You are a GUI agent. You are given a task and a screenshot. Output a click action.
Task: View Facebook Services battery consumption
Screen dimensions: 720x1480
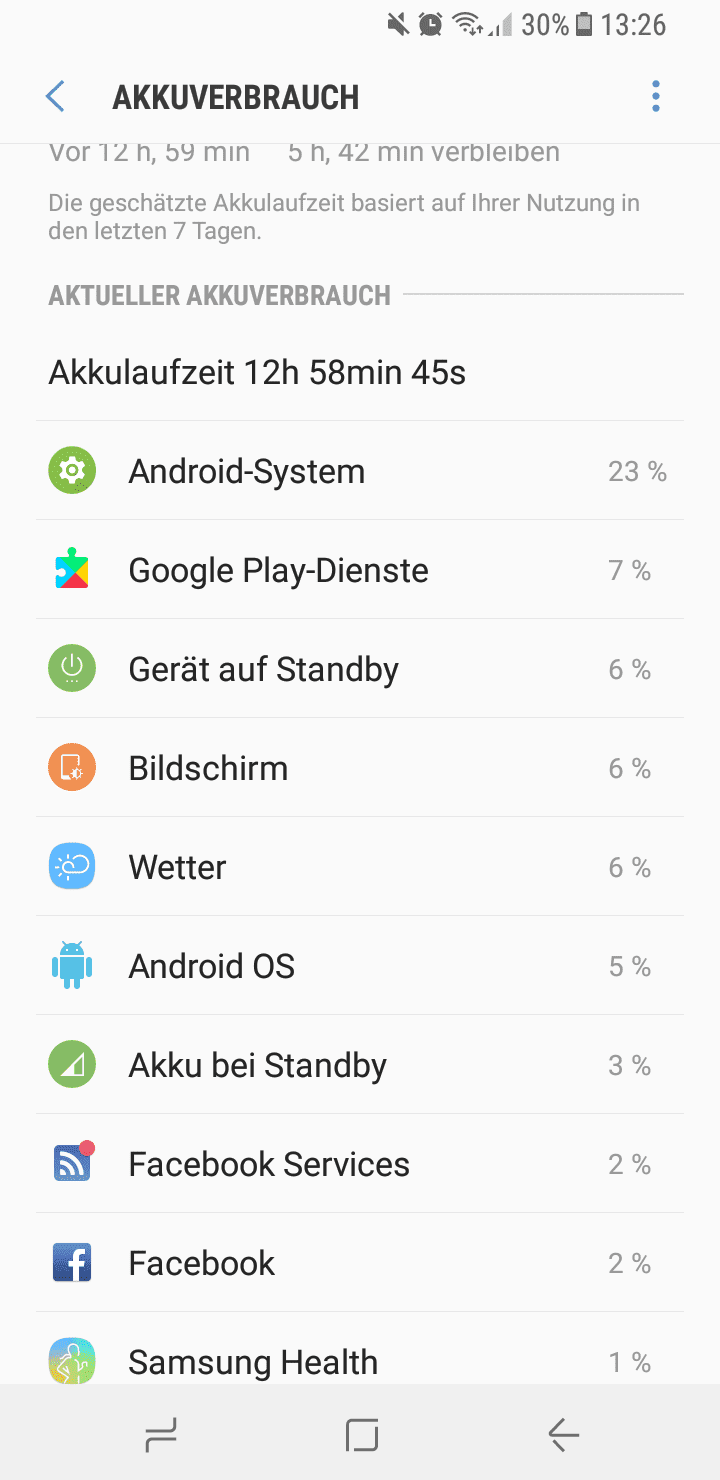pos(360,1164)
